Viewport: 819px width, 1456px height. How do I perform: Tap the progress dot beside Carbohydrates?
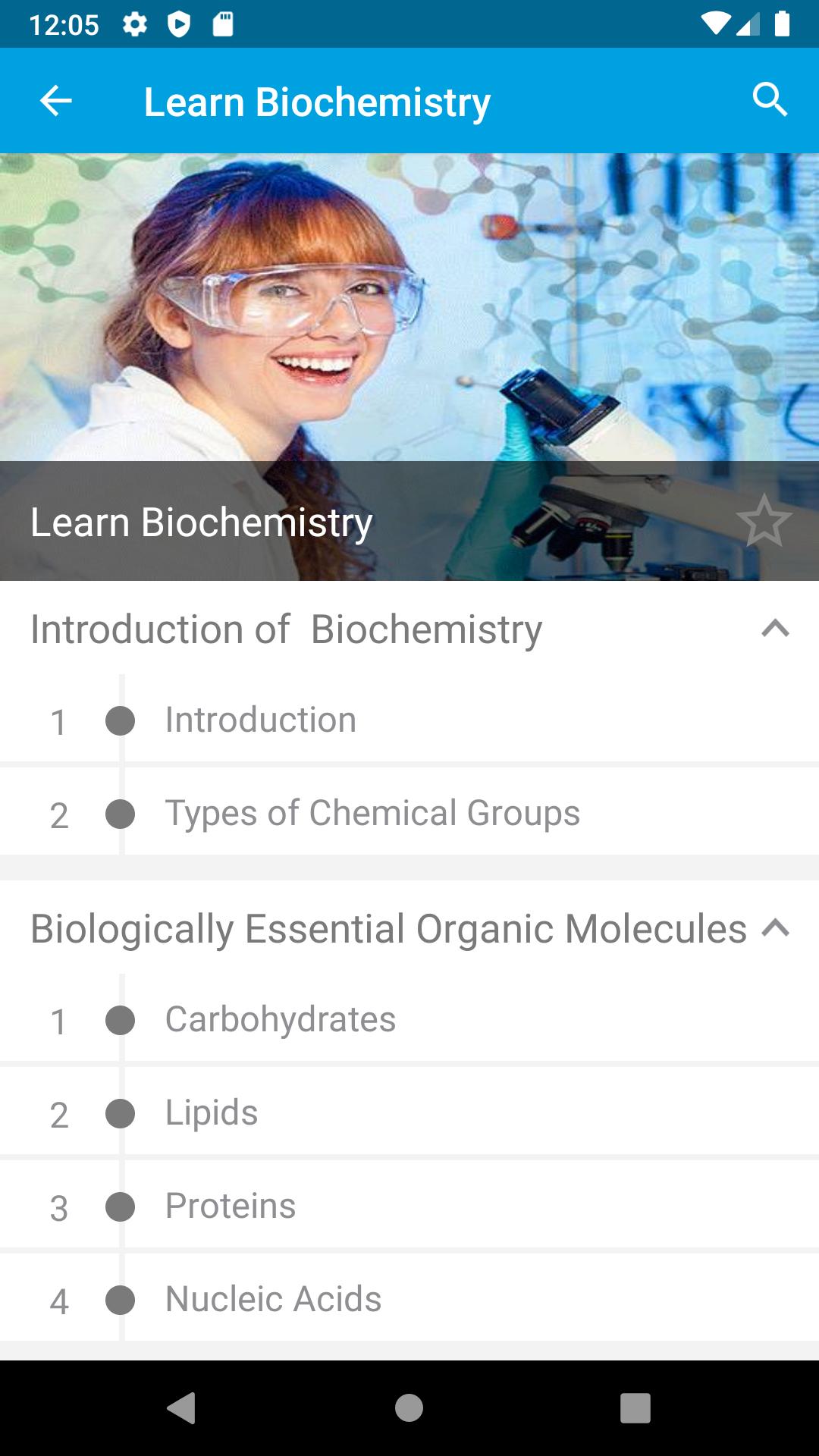(x=121, y=1020)
